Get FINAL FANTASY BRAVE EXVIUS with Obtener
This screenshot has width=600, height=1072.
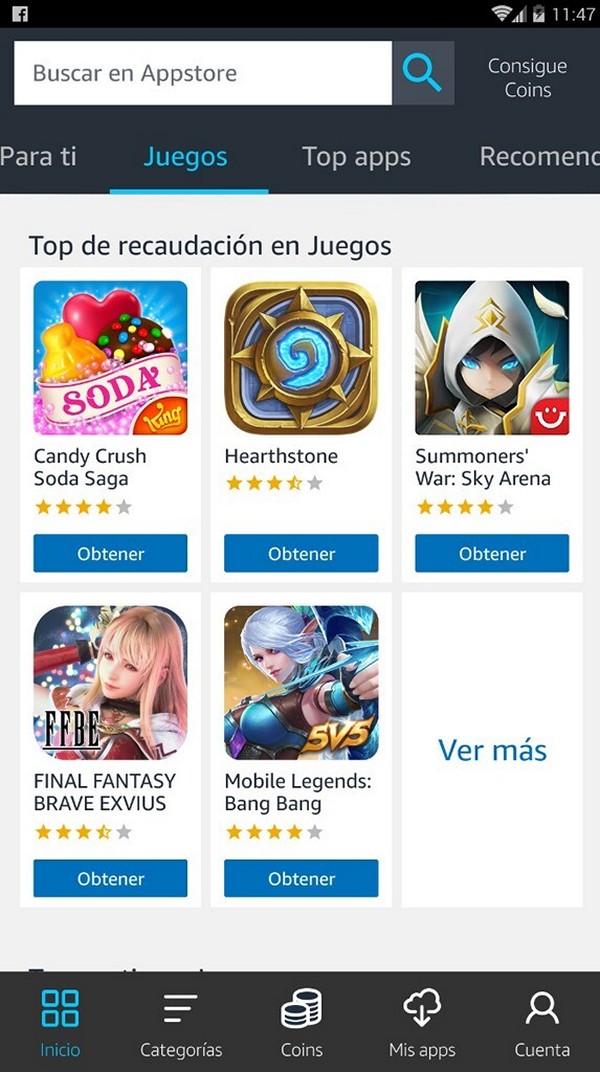tap(110, 879)
